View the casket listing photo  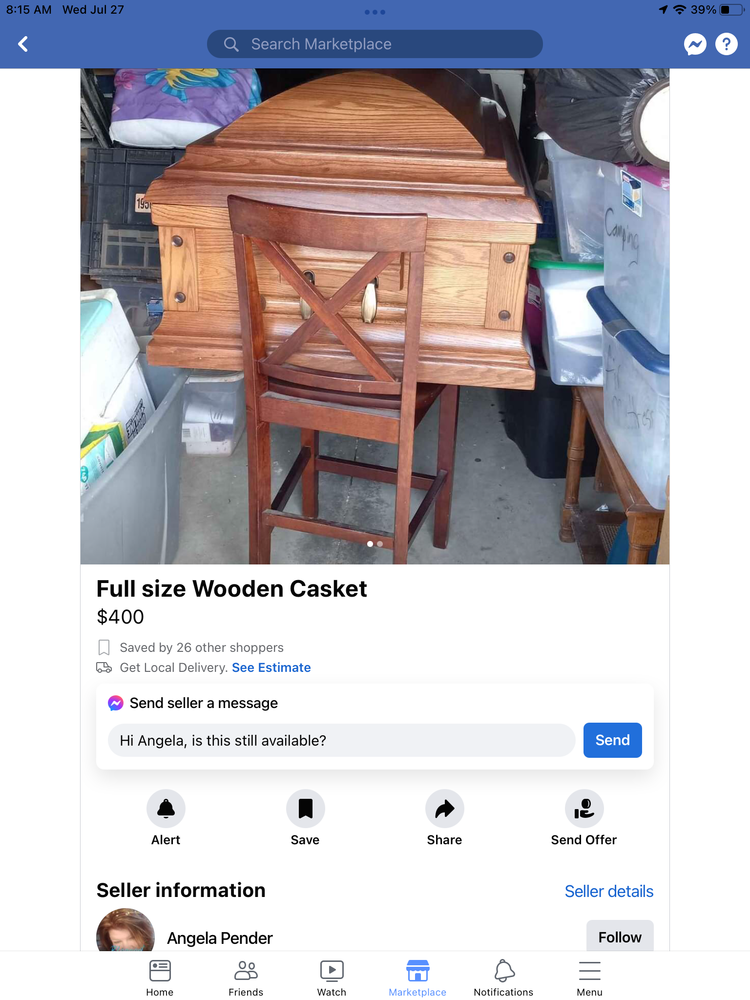pyautogui.click(x=375, y=315)
